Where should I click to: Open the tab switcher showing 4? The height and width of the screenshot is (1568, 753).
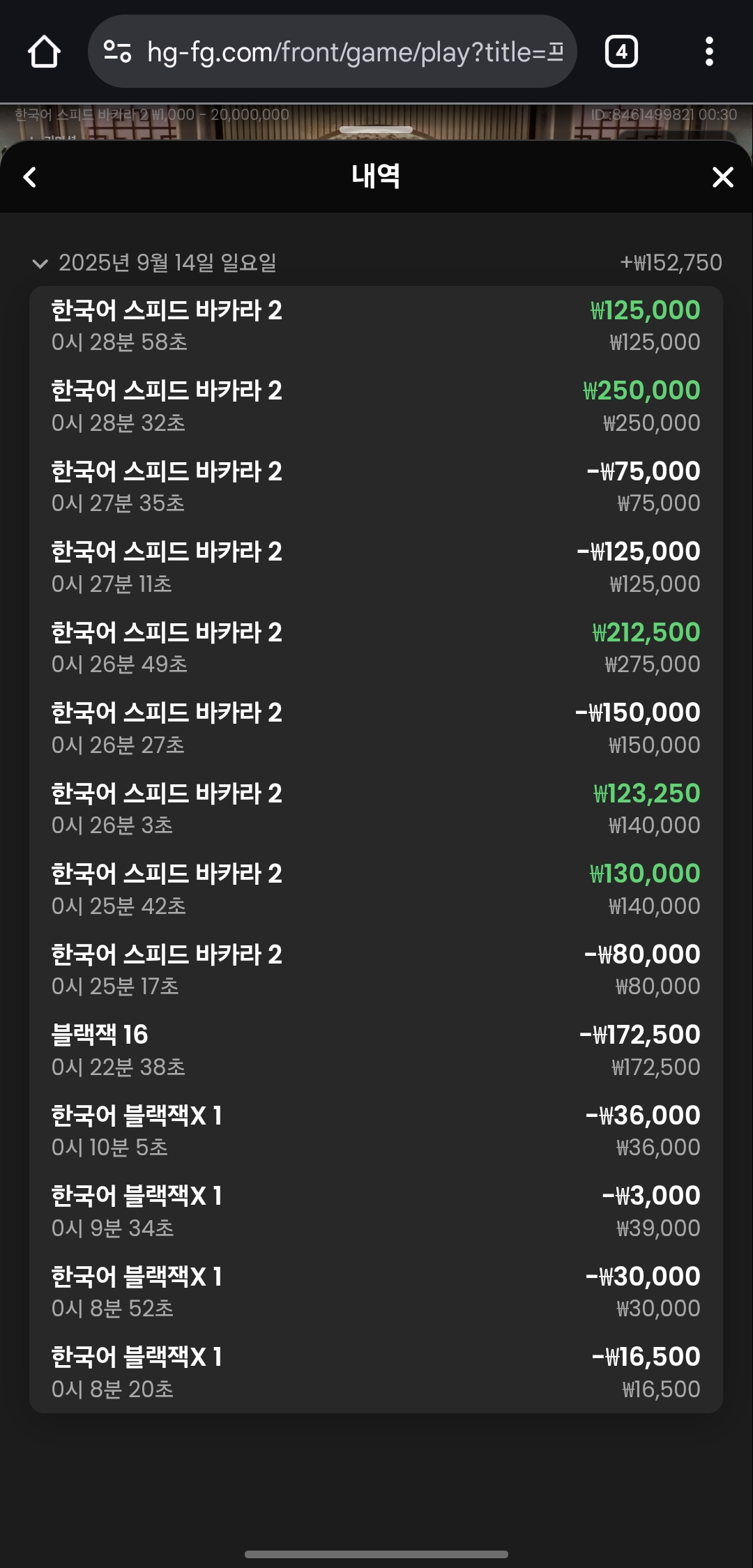tap(621, 52)
